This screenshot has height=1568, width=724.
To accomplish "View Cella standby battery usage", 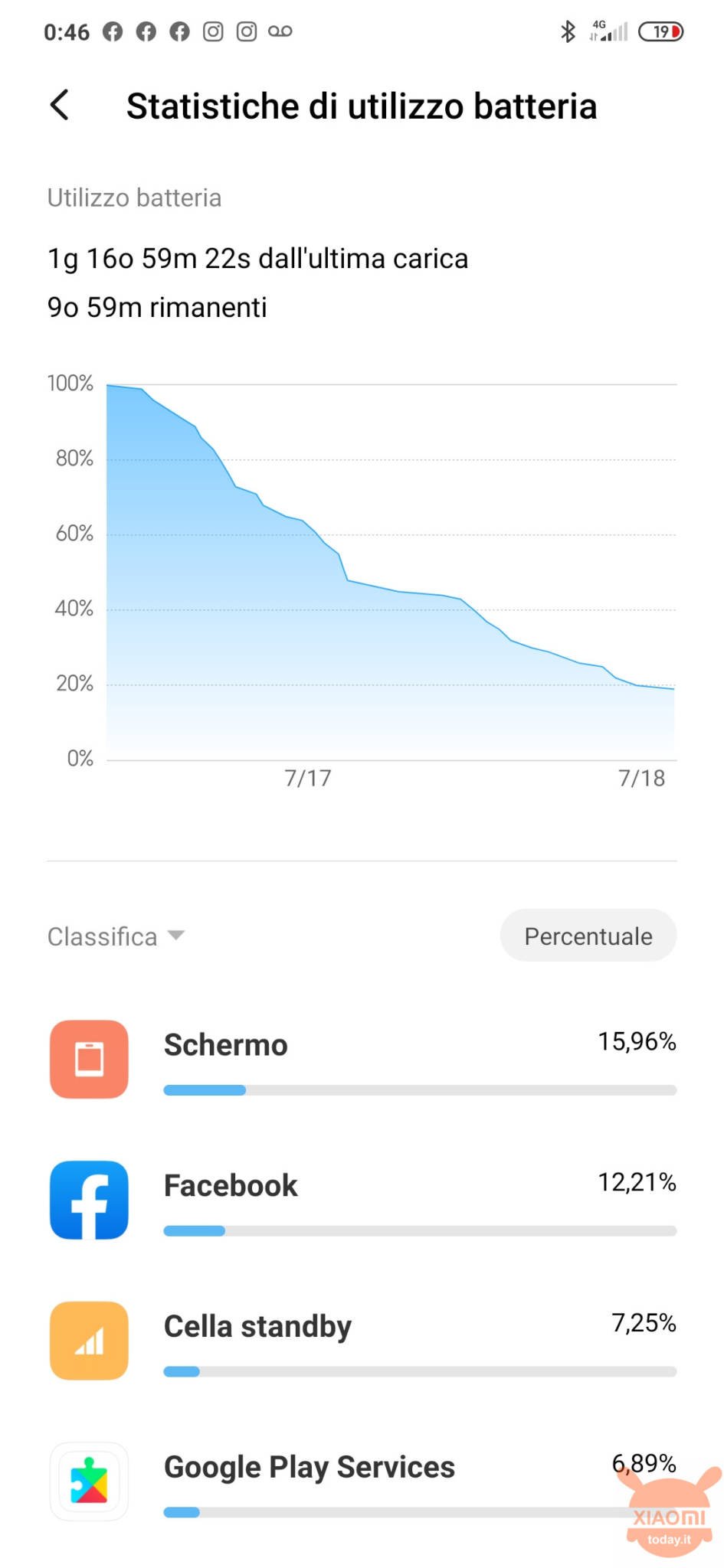I will tap(362, 1341).
